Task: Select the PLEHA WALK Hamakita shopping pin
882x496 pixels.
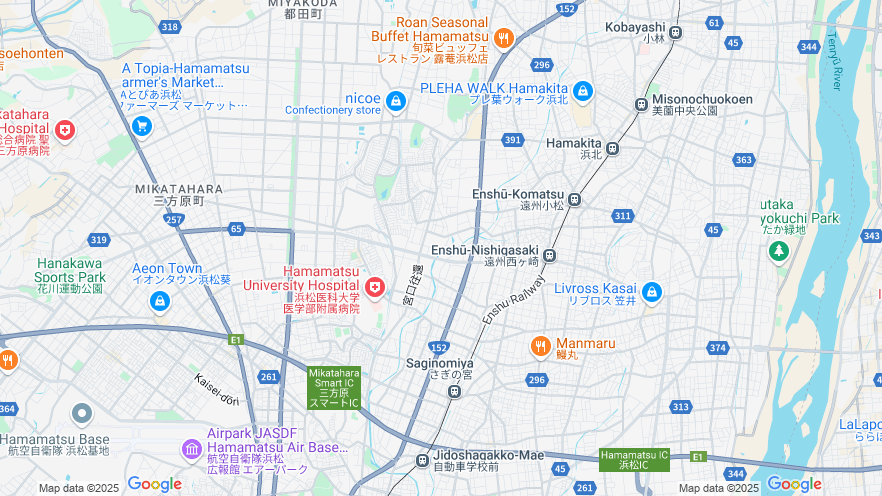Action: (583, 93)
